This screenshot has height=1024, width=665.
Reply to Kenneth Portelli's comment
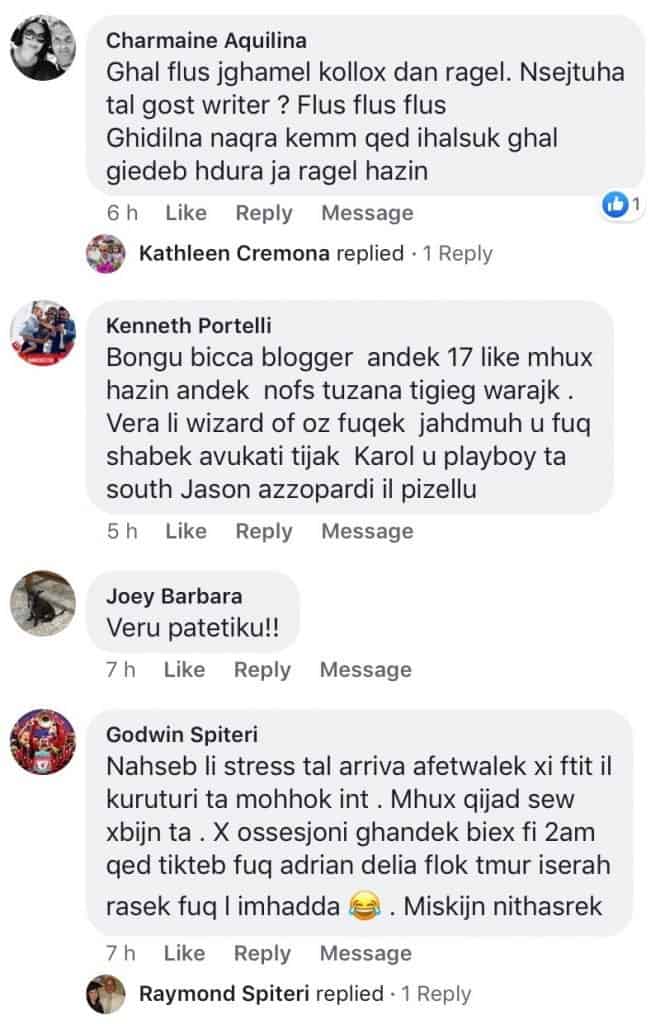point(264,532)
